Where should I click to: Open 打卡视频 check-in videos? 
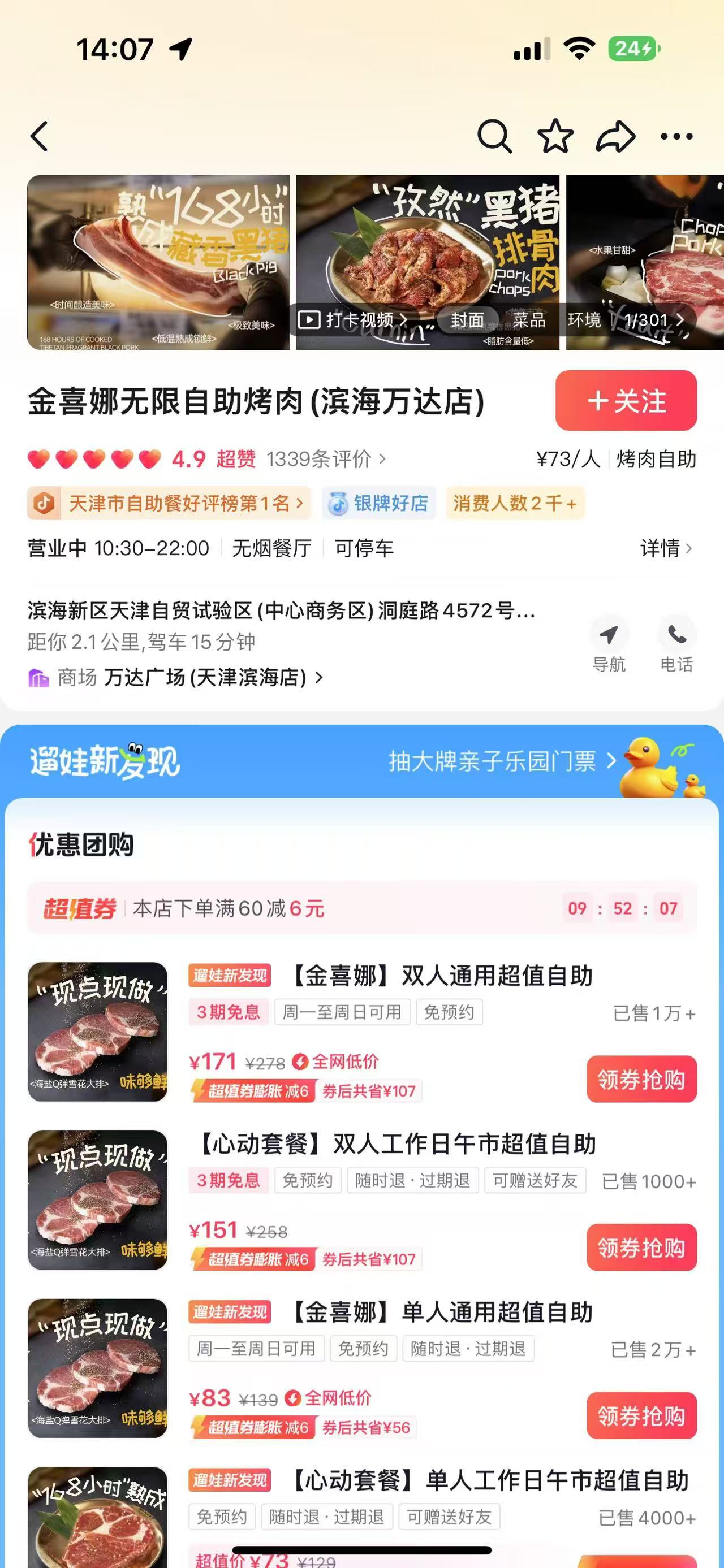(351, 319)
